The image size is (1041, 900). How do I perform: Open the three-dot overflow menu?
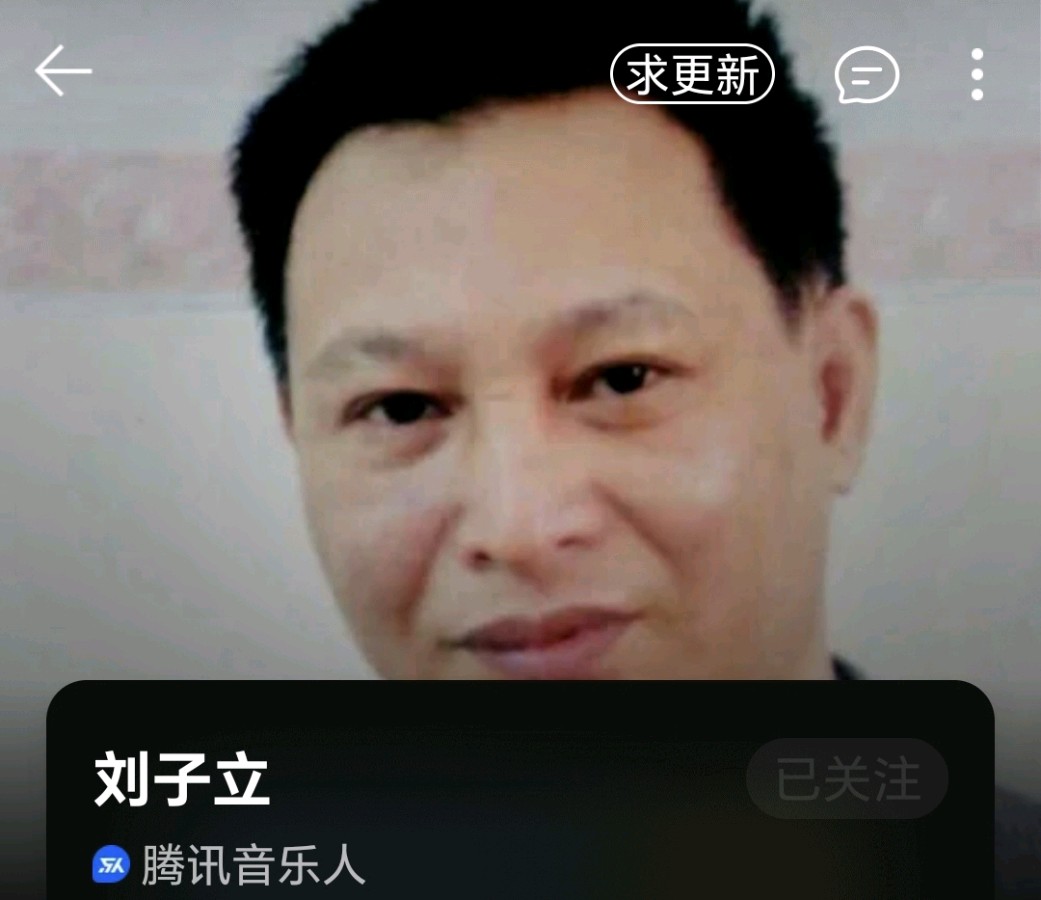976,74
